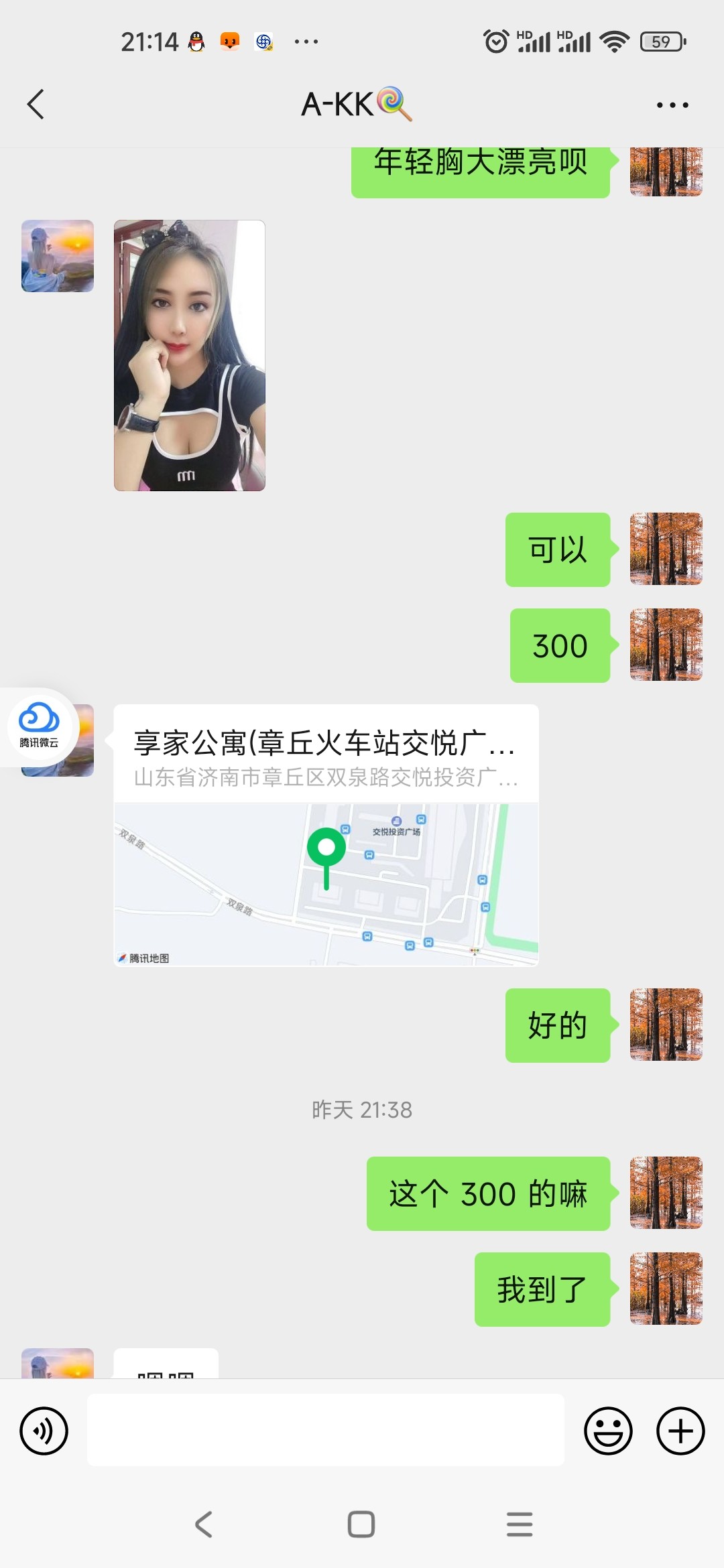The width and height of the screenshot is (724, 1568).
Task: Open voice message input icon
Action: click(43, 1431)
